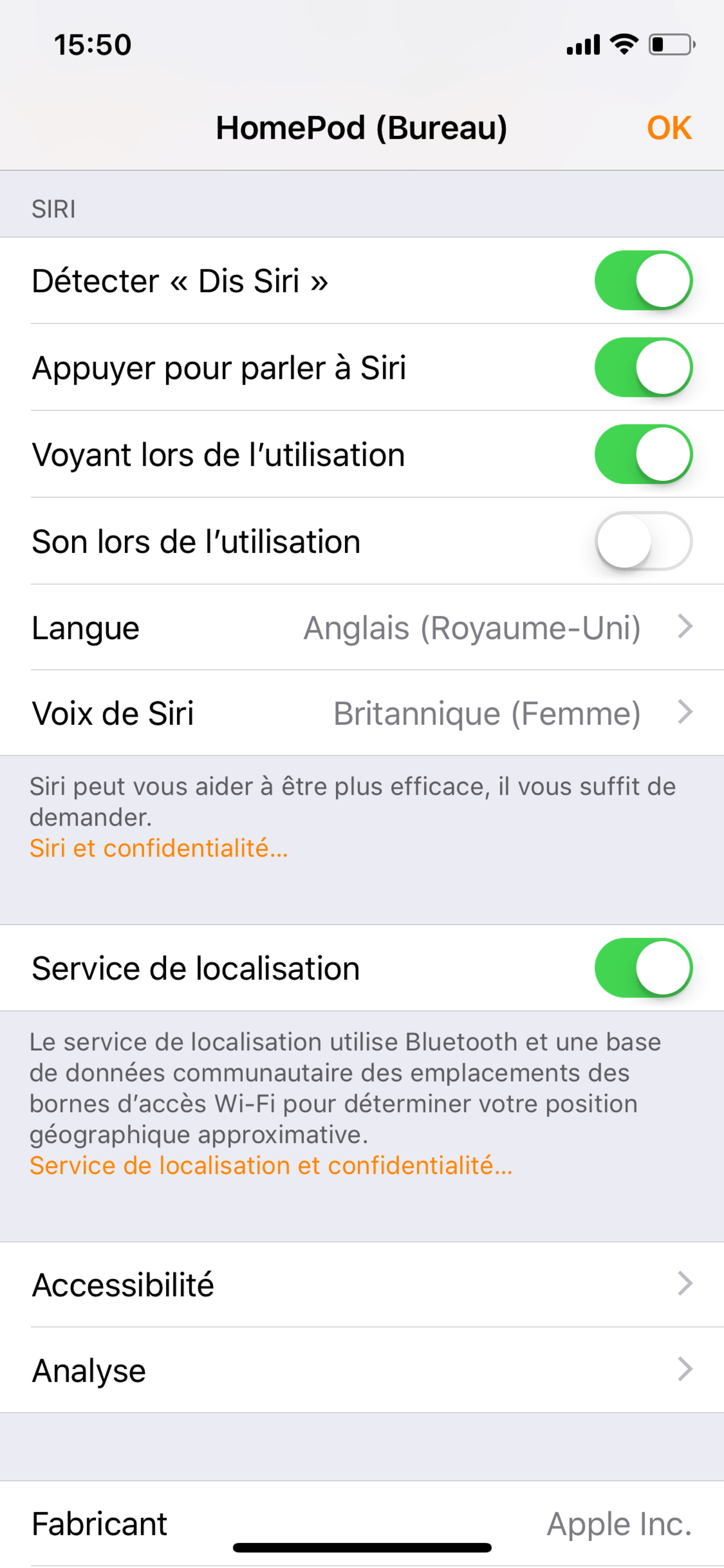Switch off Service de localisation

pyautogui.click(x=643, y=968)
